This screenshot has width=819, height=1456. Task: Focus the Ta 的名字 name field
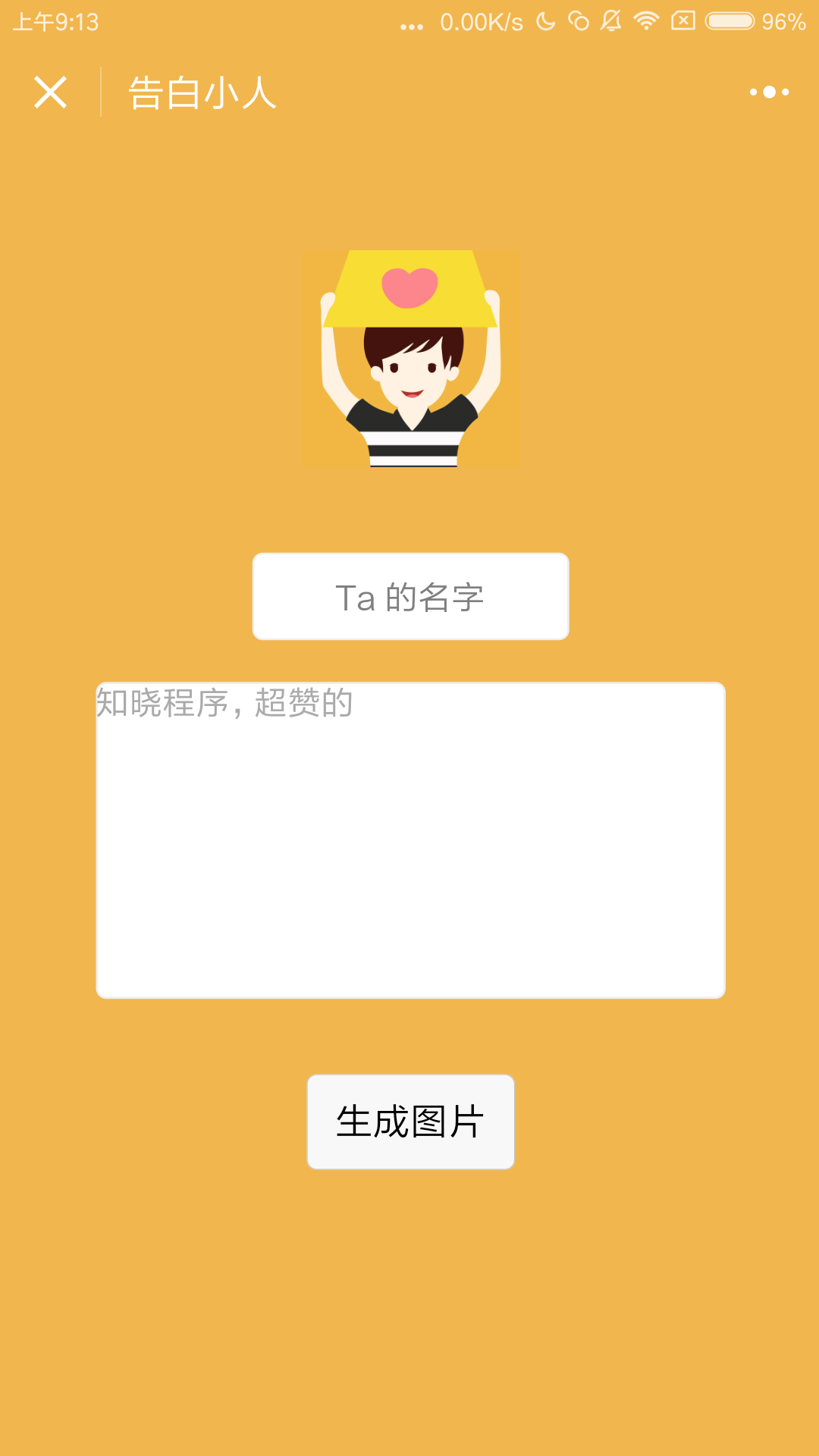coord(410,597)
